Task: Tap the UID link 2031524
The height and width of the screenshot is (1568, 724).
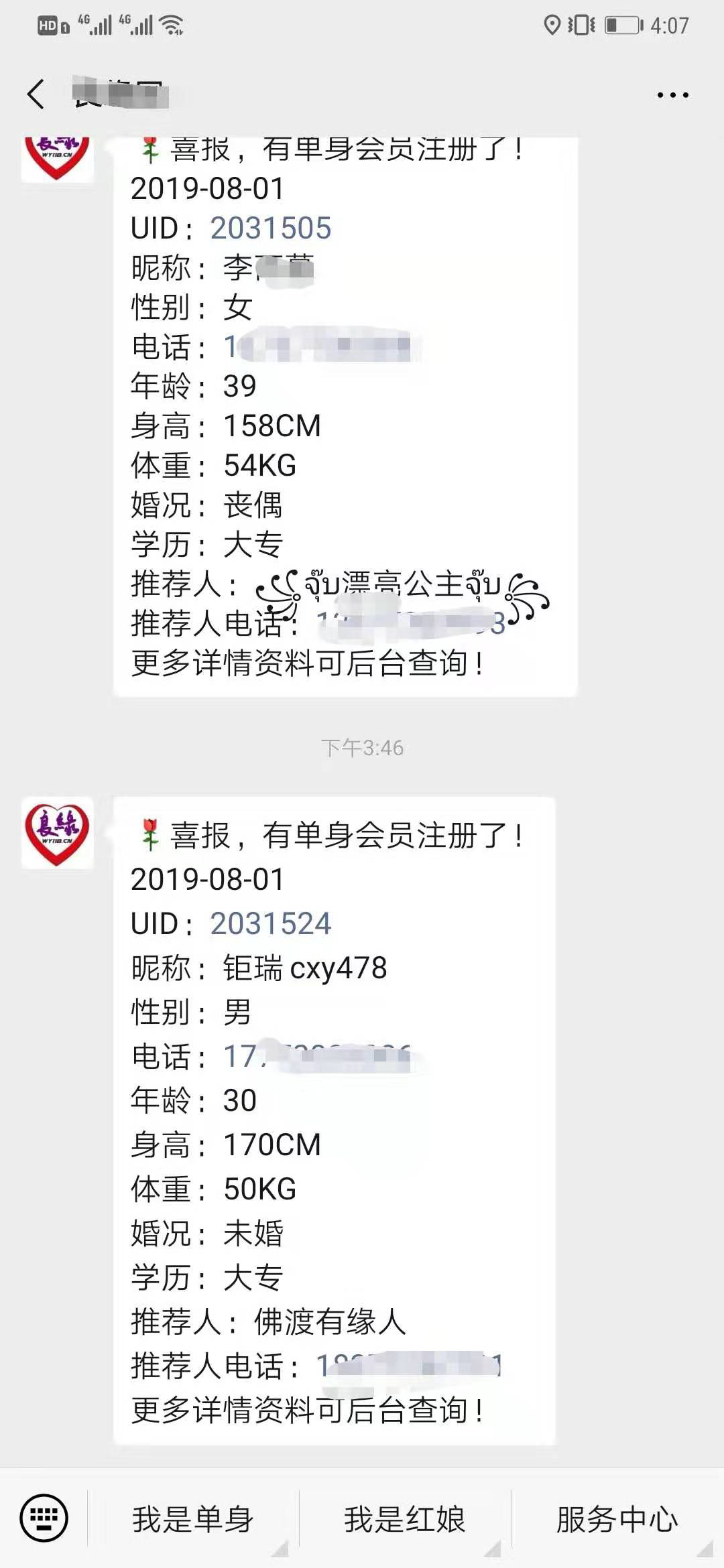Action: [x=271, y=923]
